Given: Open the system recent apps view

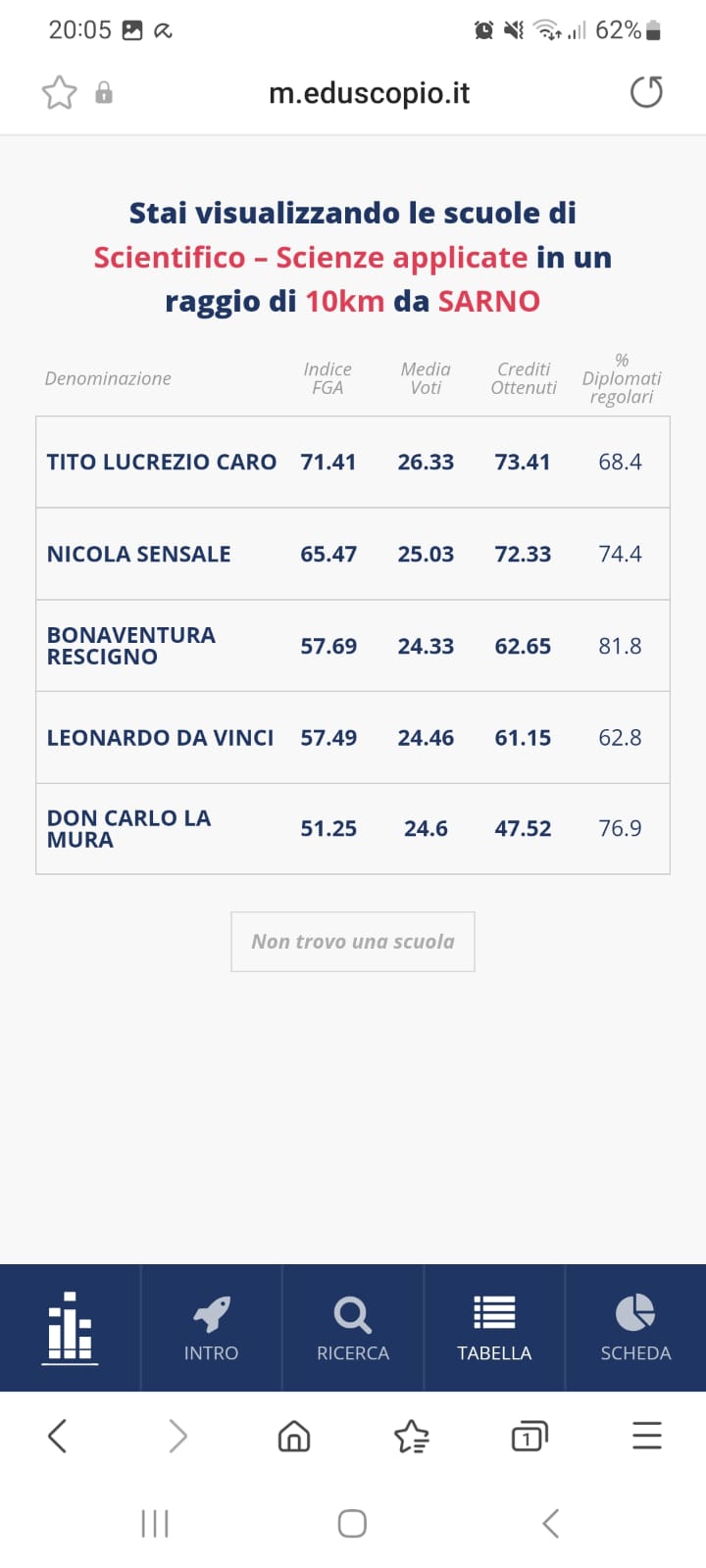Looking at the screenshot, I should click(155, 1524).
